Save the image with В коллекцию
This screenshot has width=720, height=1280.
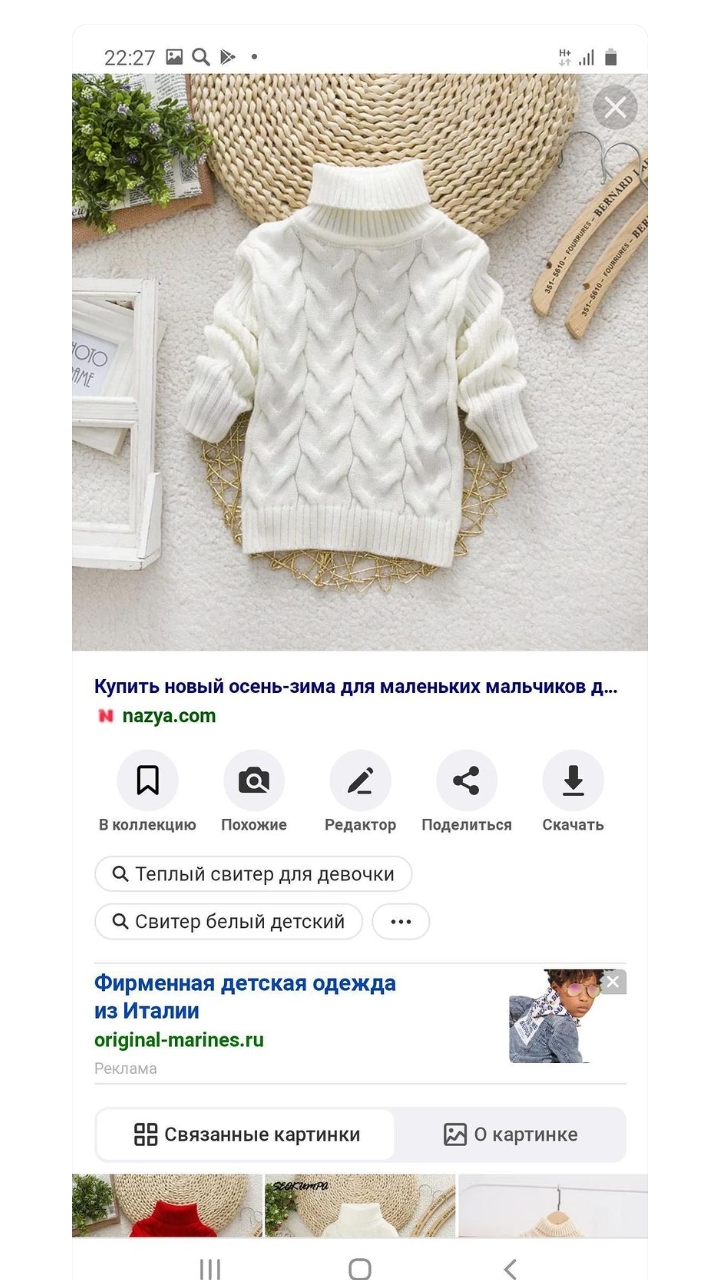click(x=147, y=792)
